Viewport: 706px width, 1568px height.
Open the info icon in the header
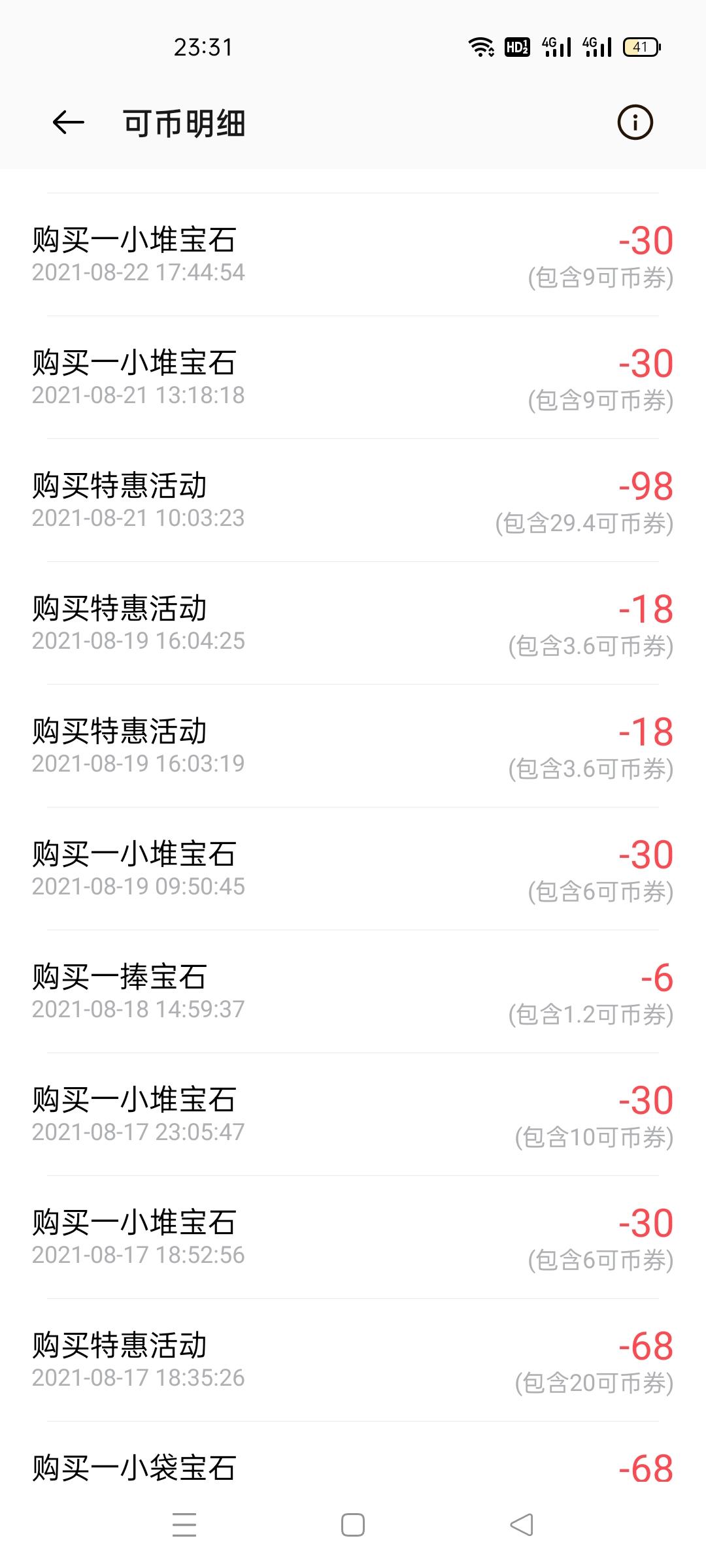point(635,122)
